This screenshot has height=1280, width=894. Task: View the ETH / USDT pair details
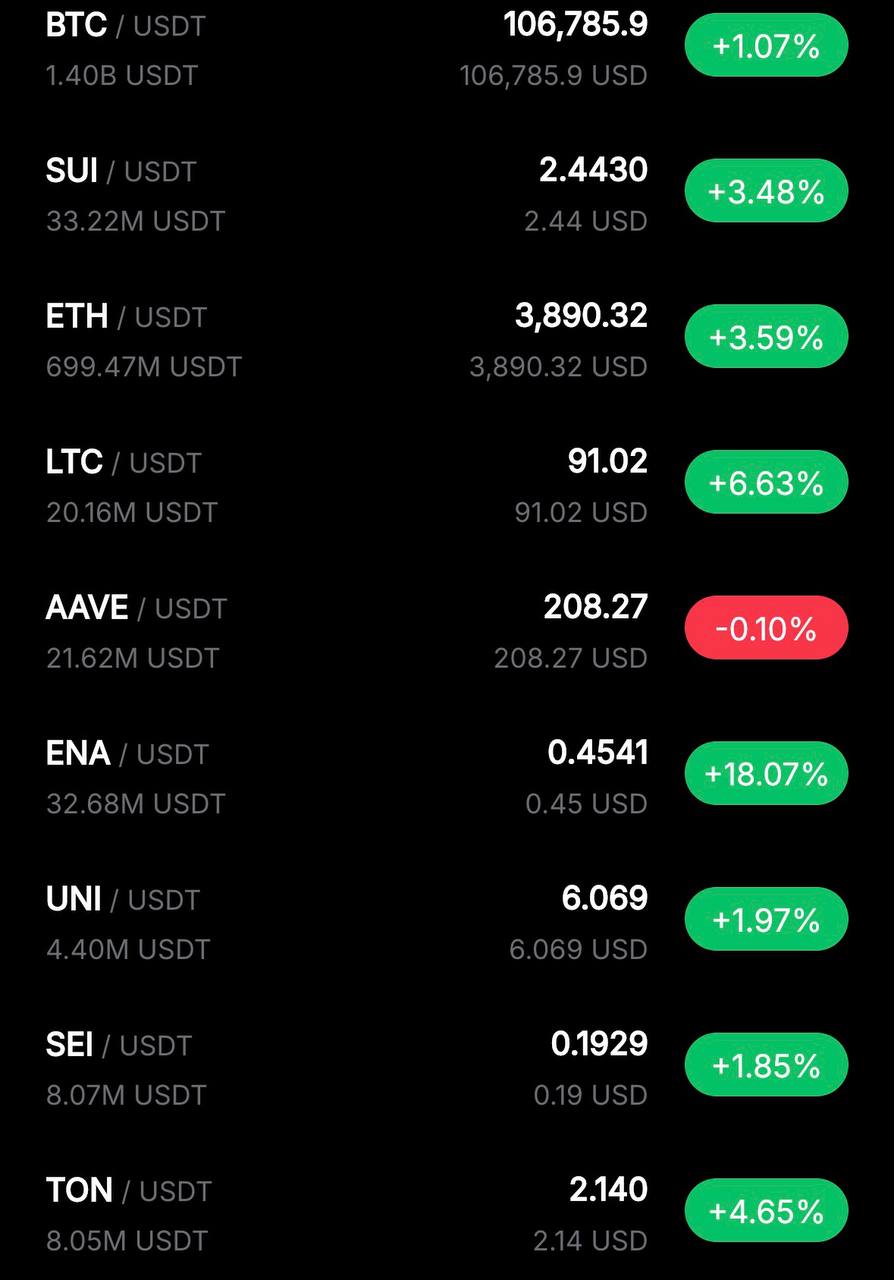126,317
